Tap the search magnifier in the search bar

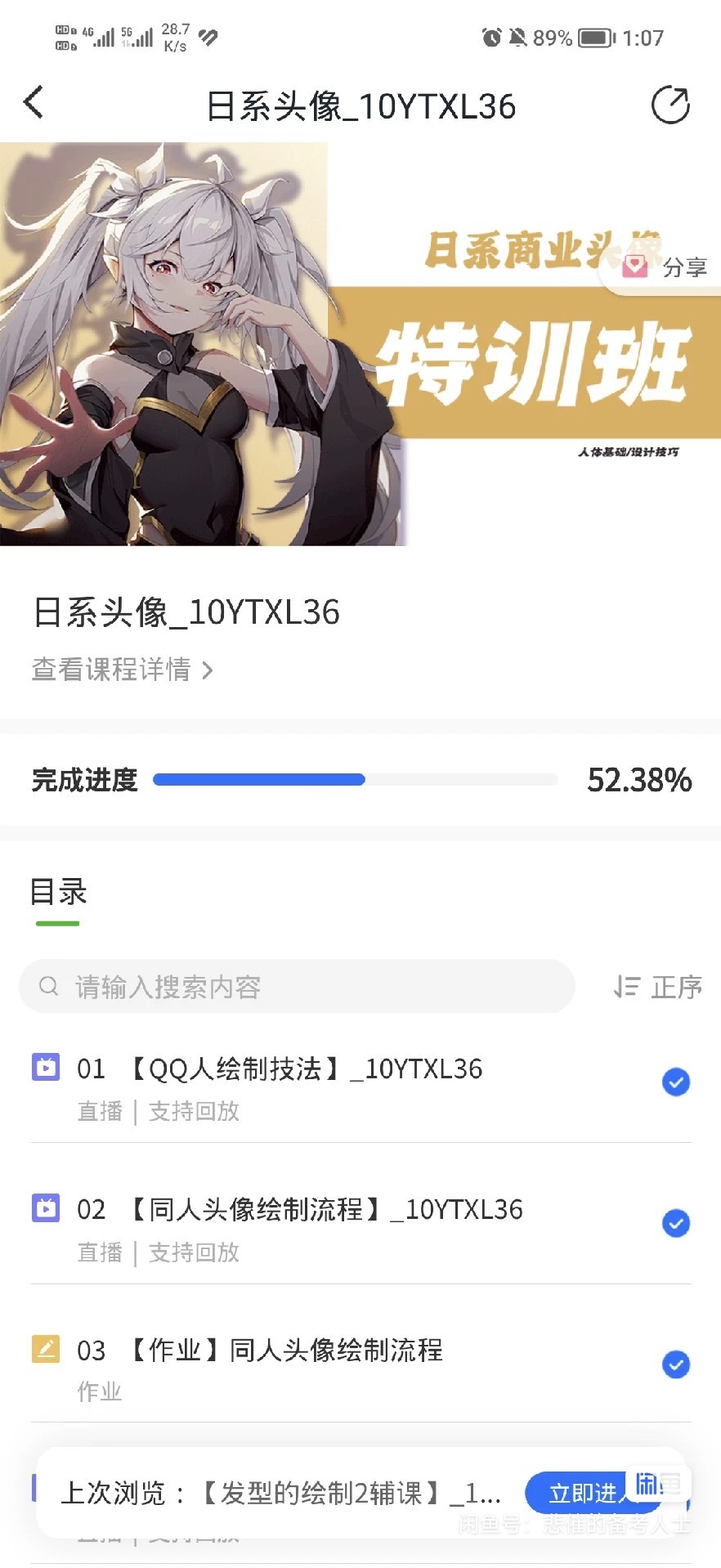pos(48,987)
